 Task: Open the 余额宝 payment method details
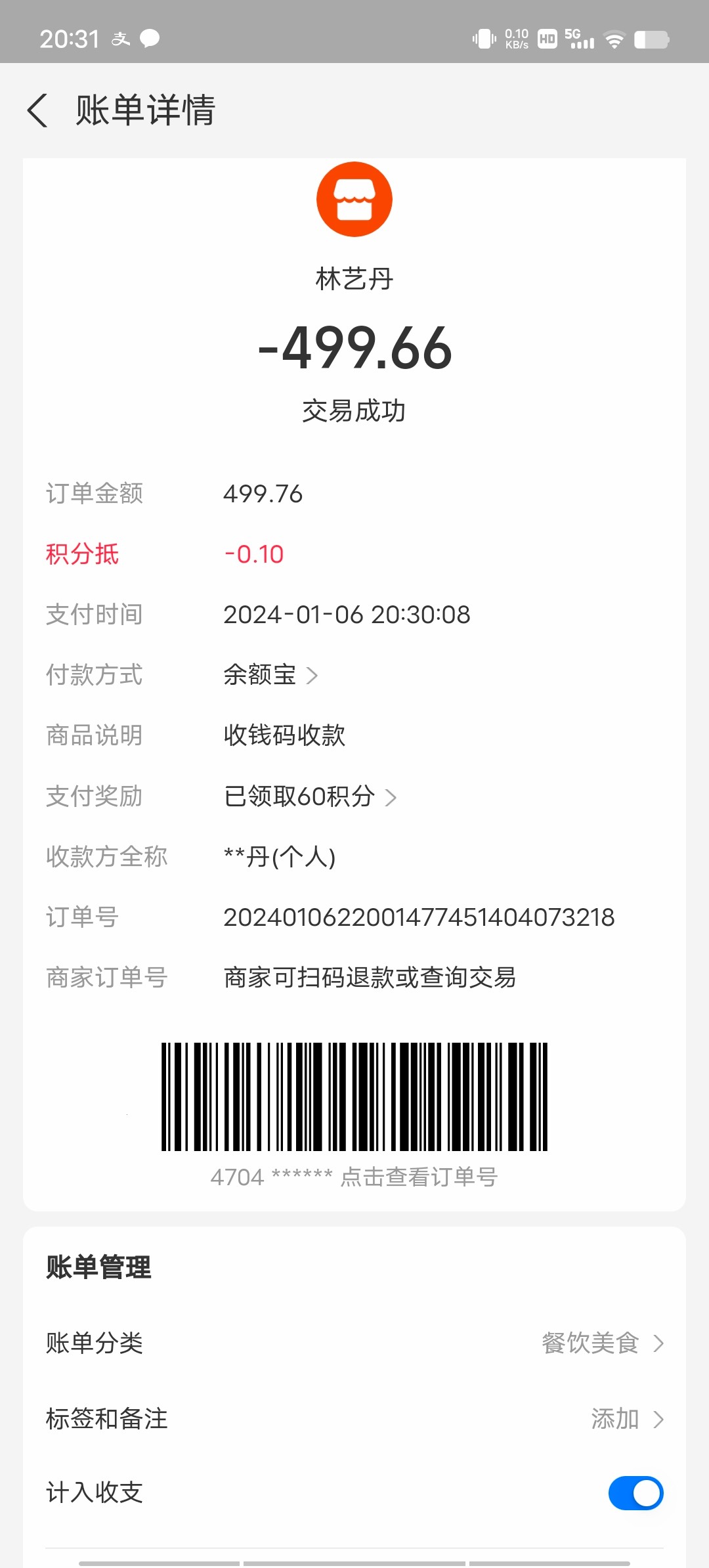coord(270,675)
